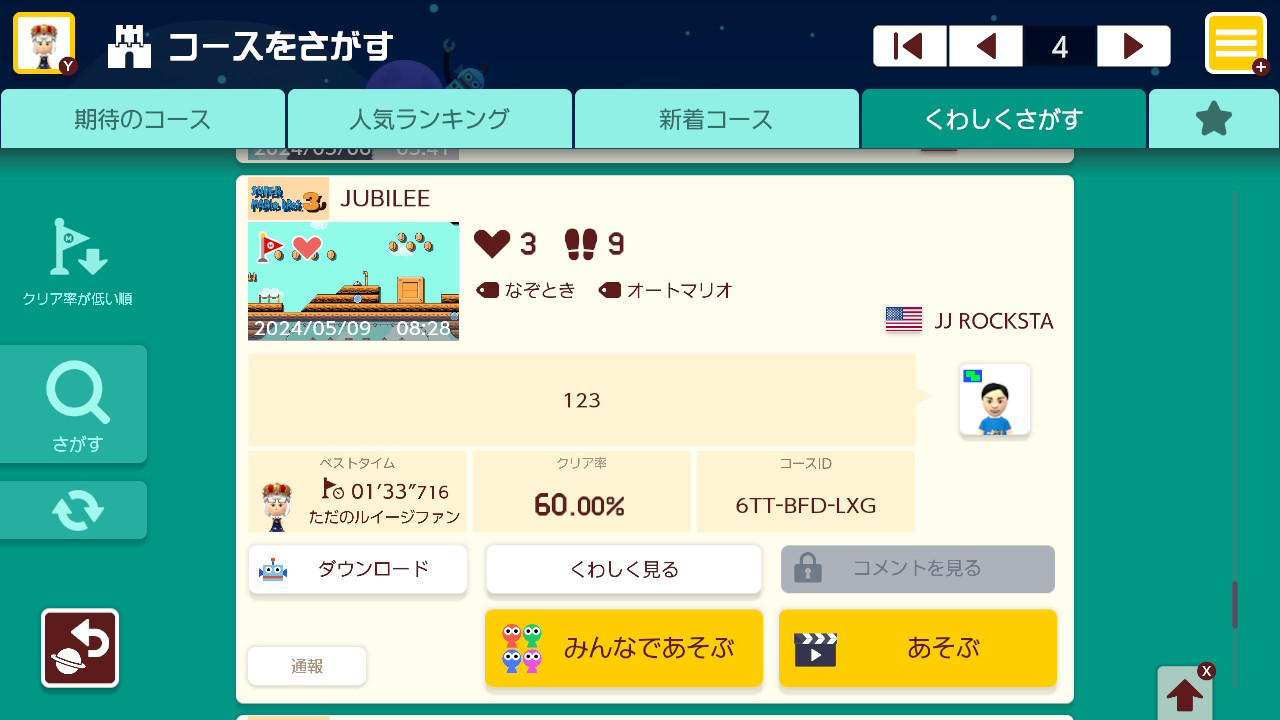Open the player profile avatar
1280x720 pixels.
(x=44, y=43)
